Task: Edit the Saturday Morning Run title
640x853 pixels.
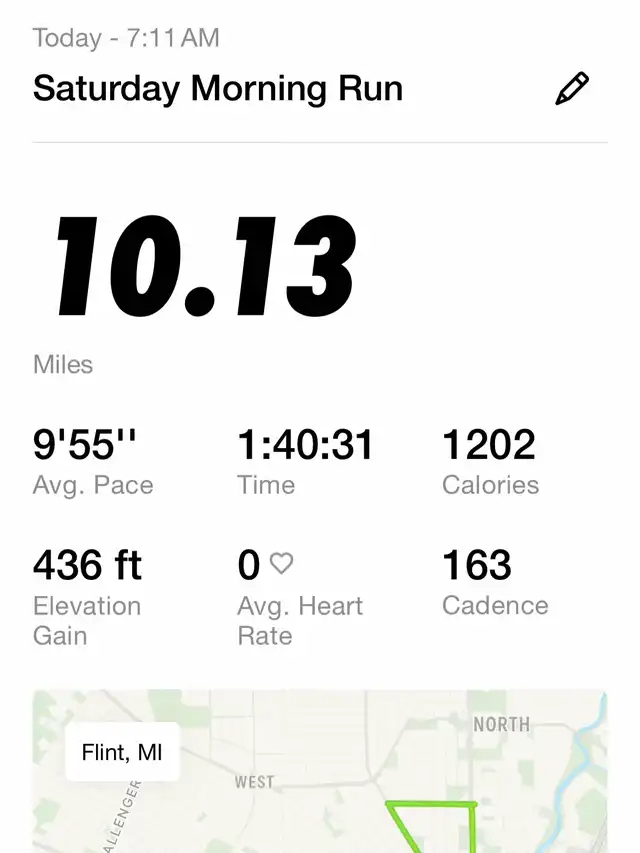Action: (x=572, y=89)
